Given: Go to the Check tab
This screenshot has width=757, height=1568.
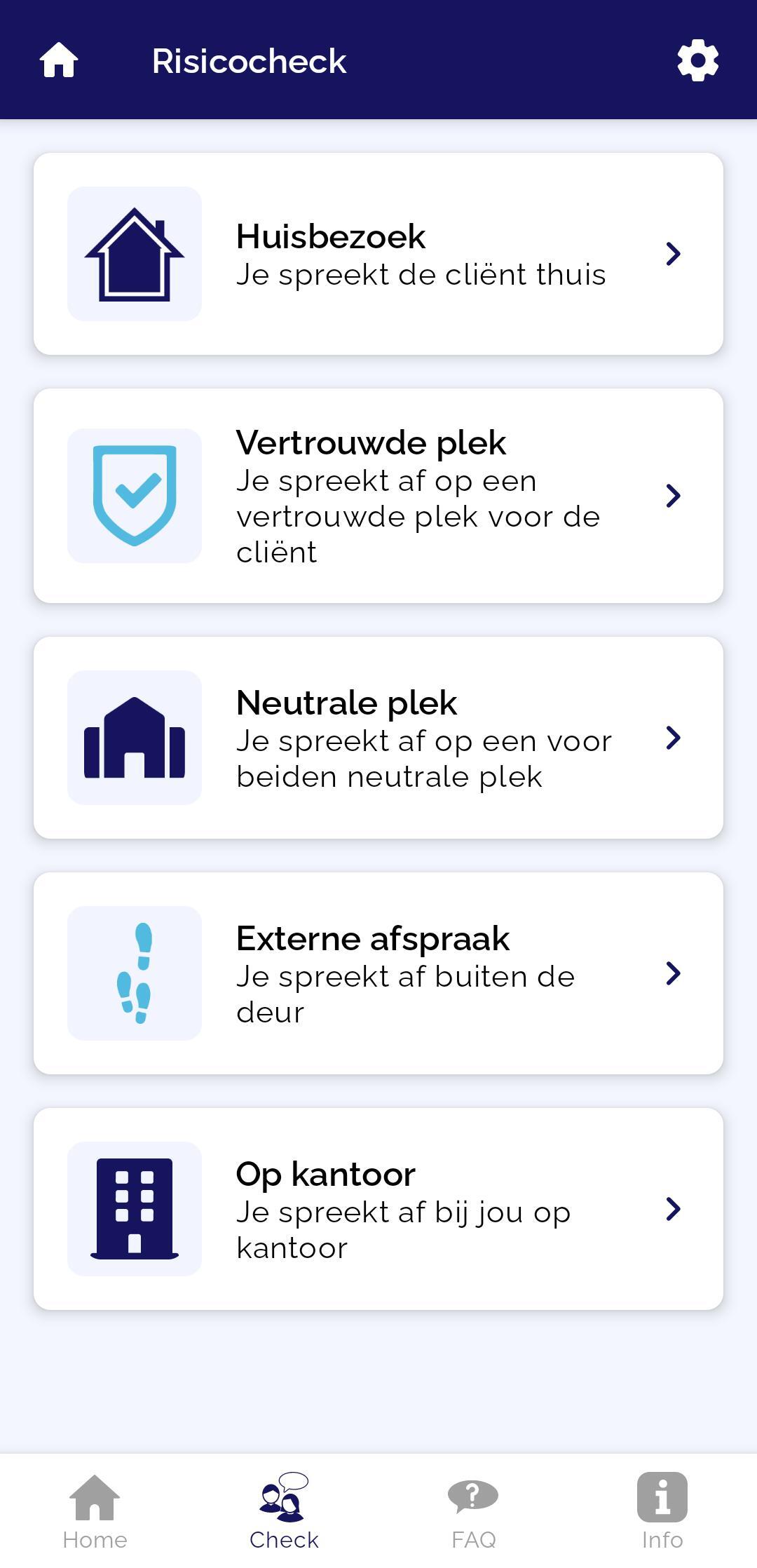Looking at the screenshot, I should (x=284, y=1510).
